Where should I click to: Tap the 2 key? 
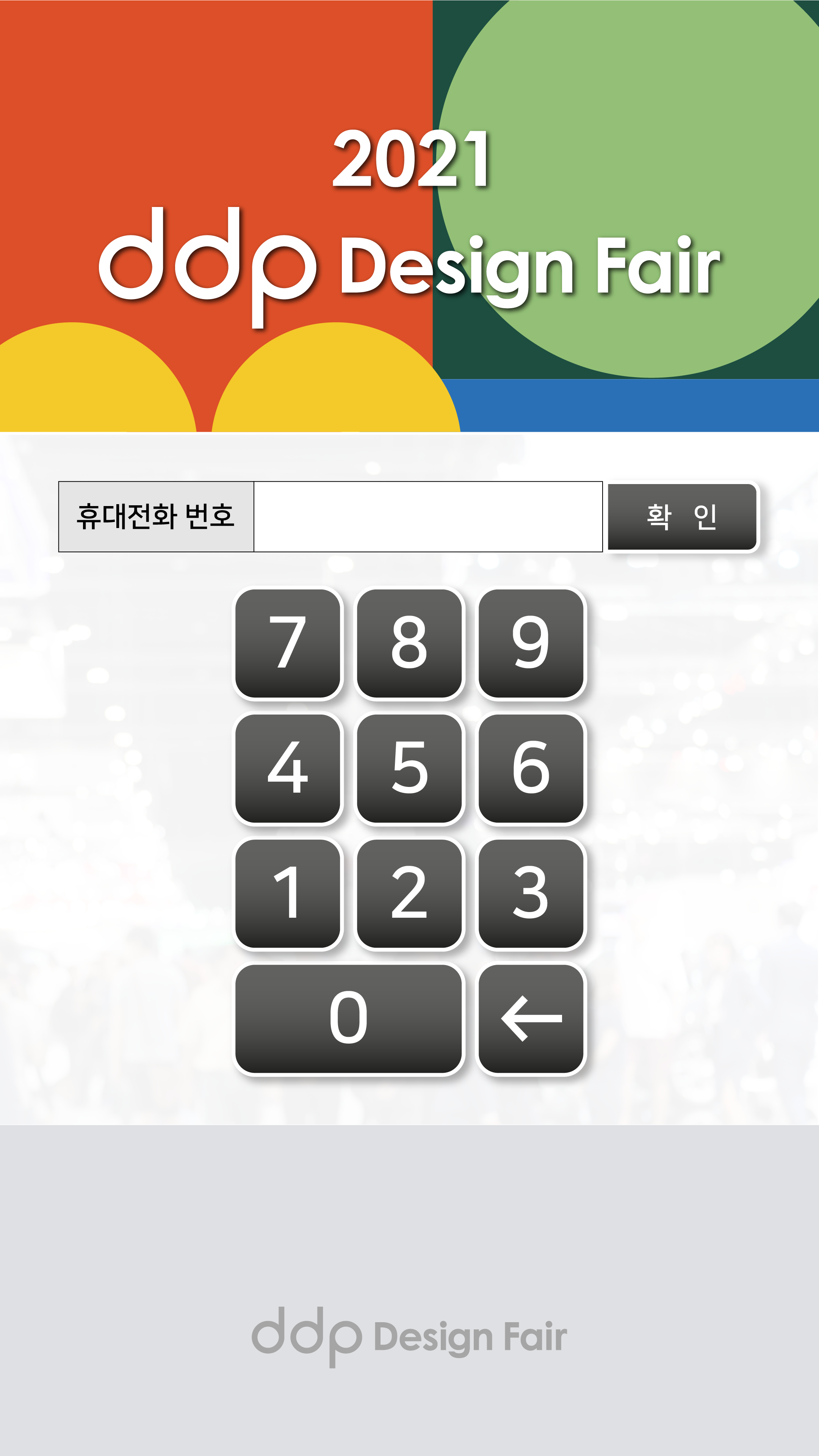coord(409,893)
